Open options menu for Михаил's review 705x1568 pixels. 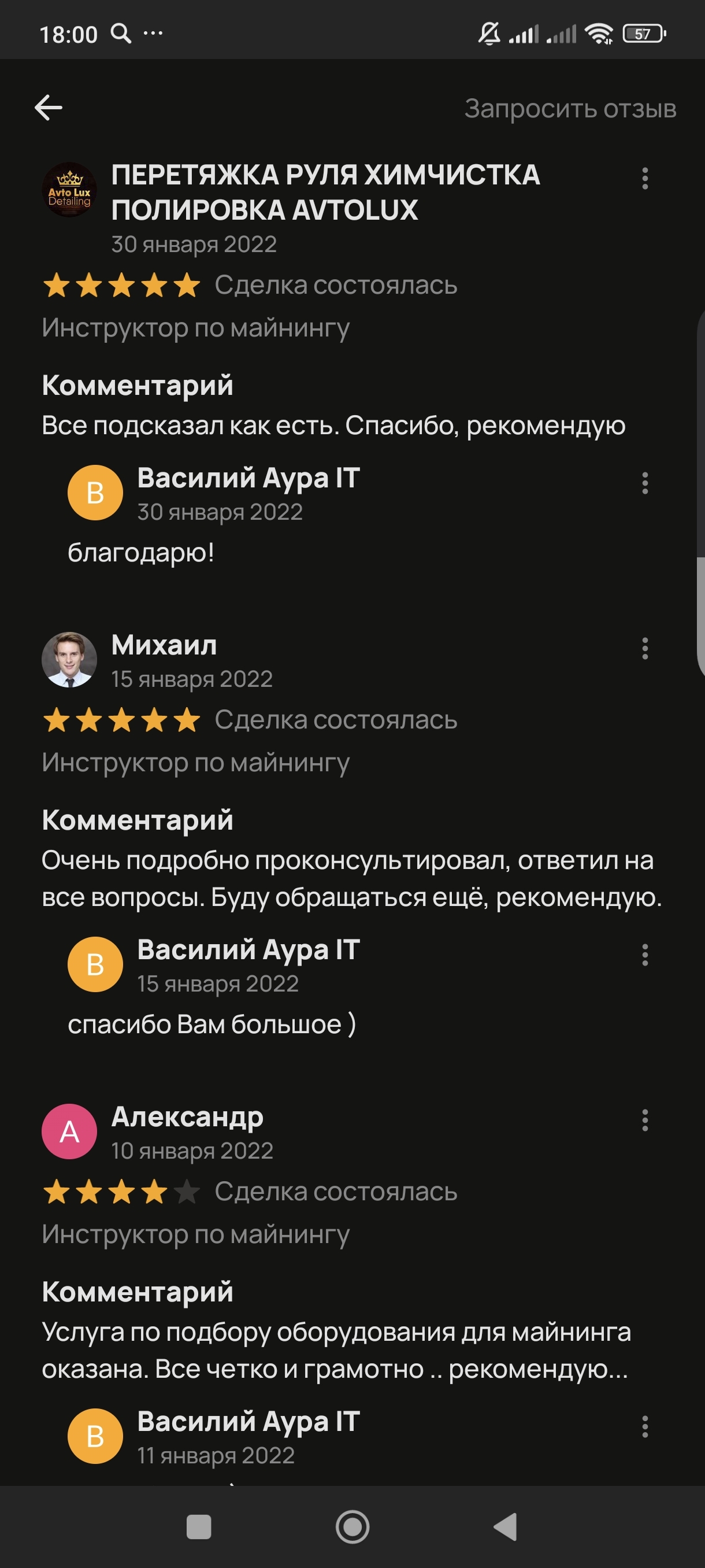coord(645,649)
